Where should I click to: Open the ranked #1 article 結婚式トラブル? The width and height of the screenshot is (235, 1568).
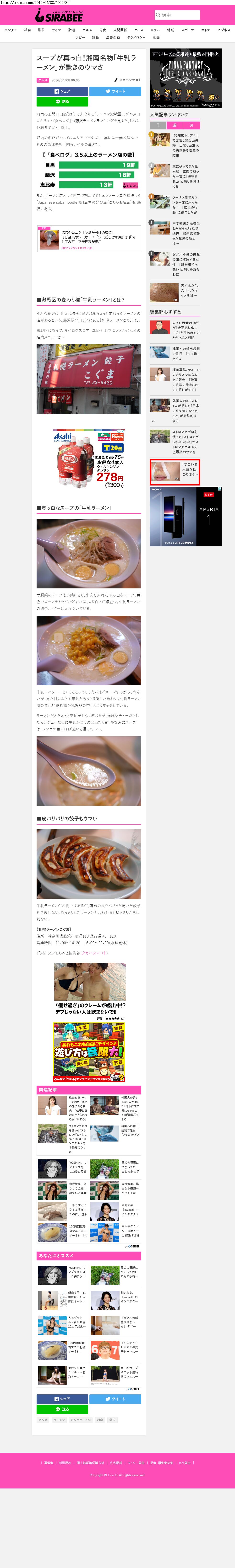click(185, 145)
